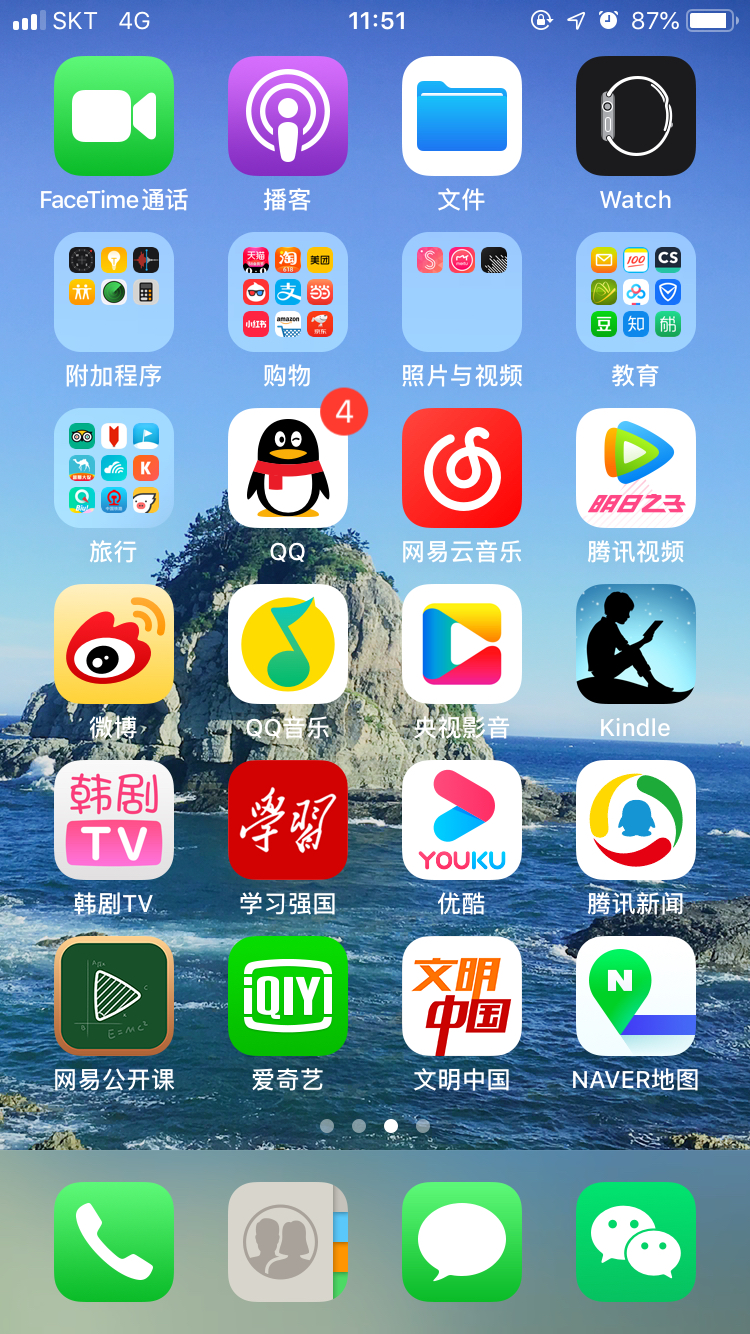Open QQ with 4 notifications
Viewport: 750px width, 1334px height.
[288, 468]
